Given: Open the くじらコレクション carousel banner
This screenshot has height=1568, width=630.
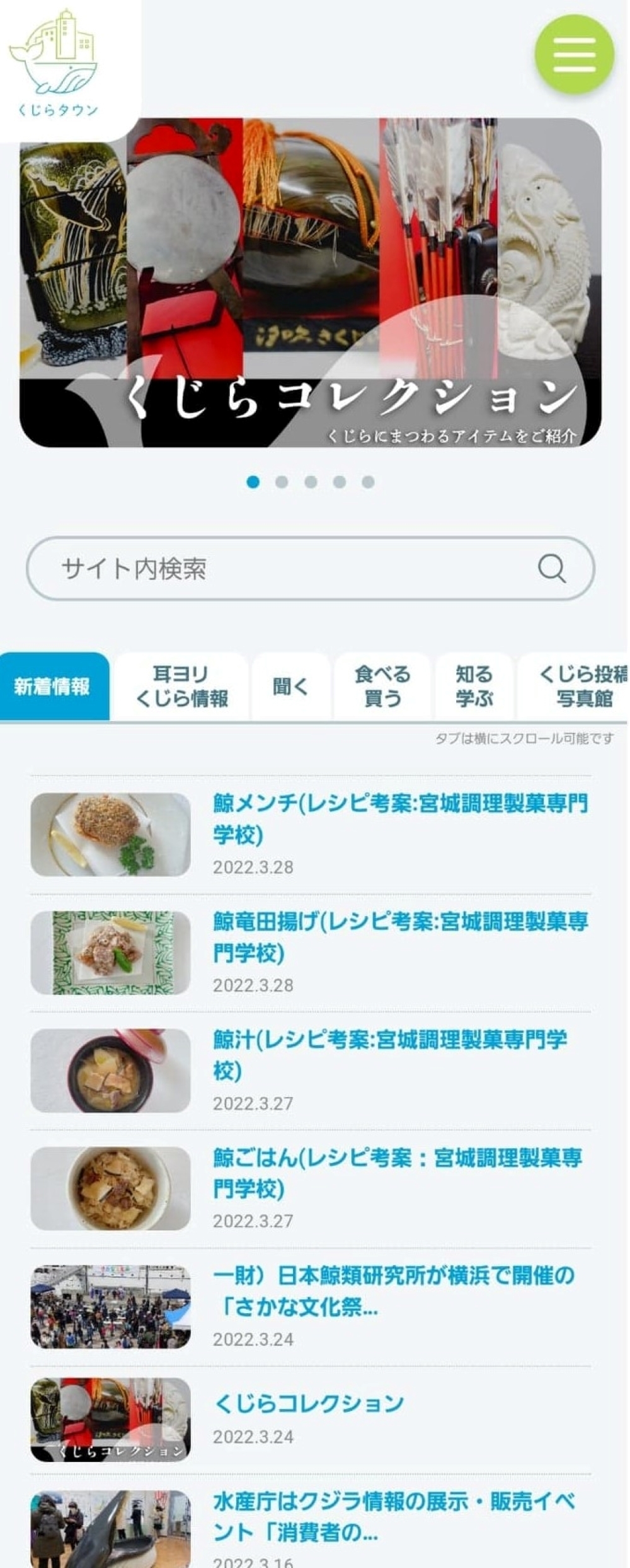Looking at the screenshot, I should (x=310, y=282).
